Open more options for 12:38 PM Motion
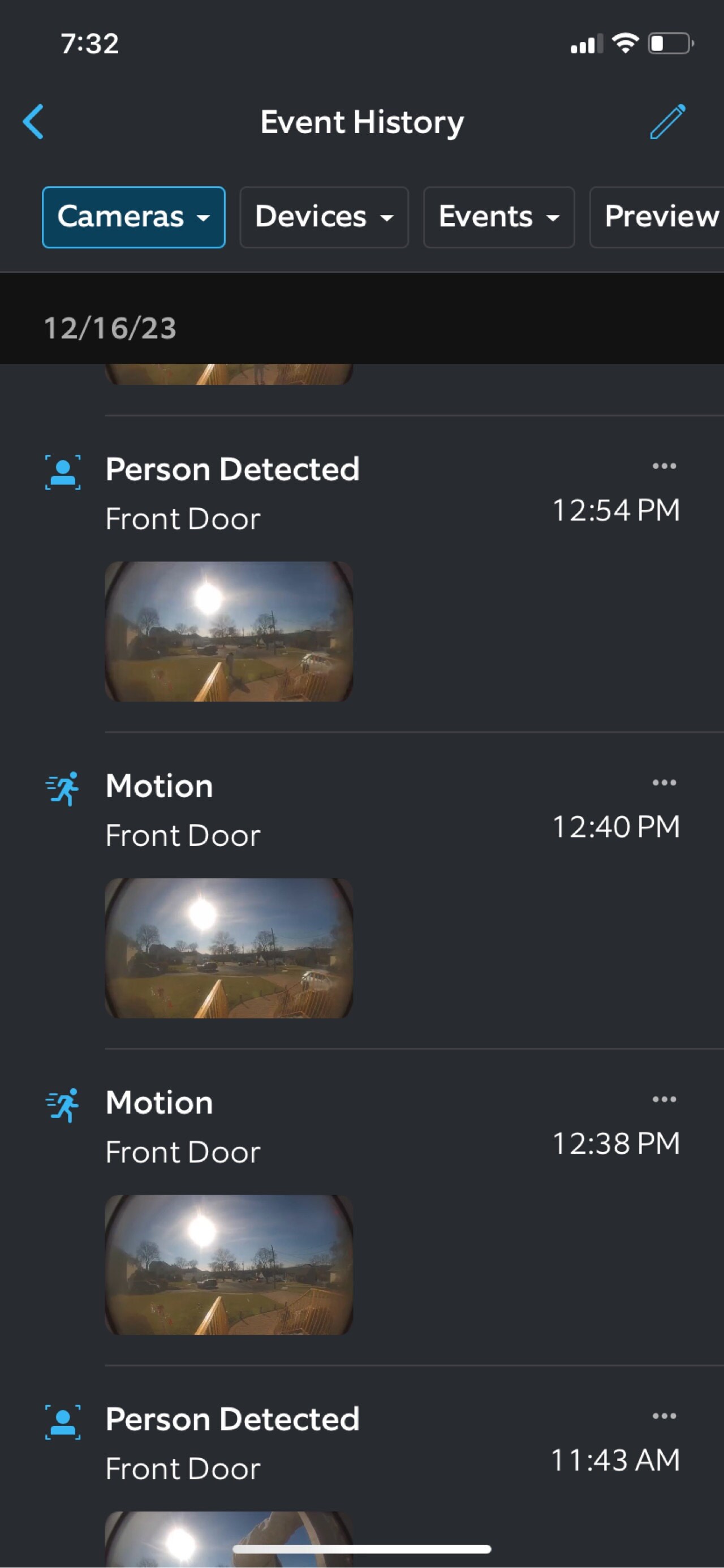Viewport: 724px width, 1568px height. pos(664,1099)
